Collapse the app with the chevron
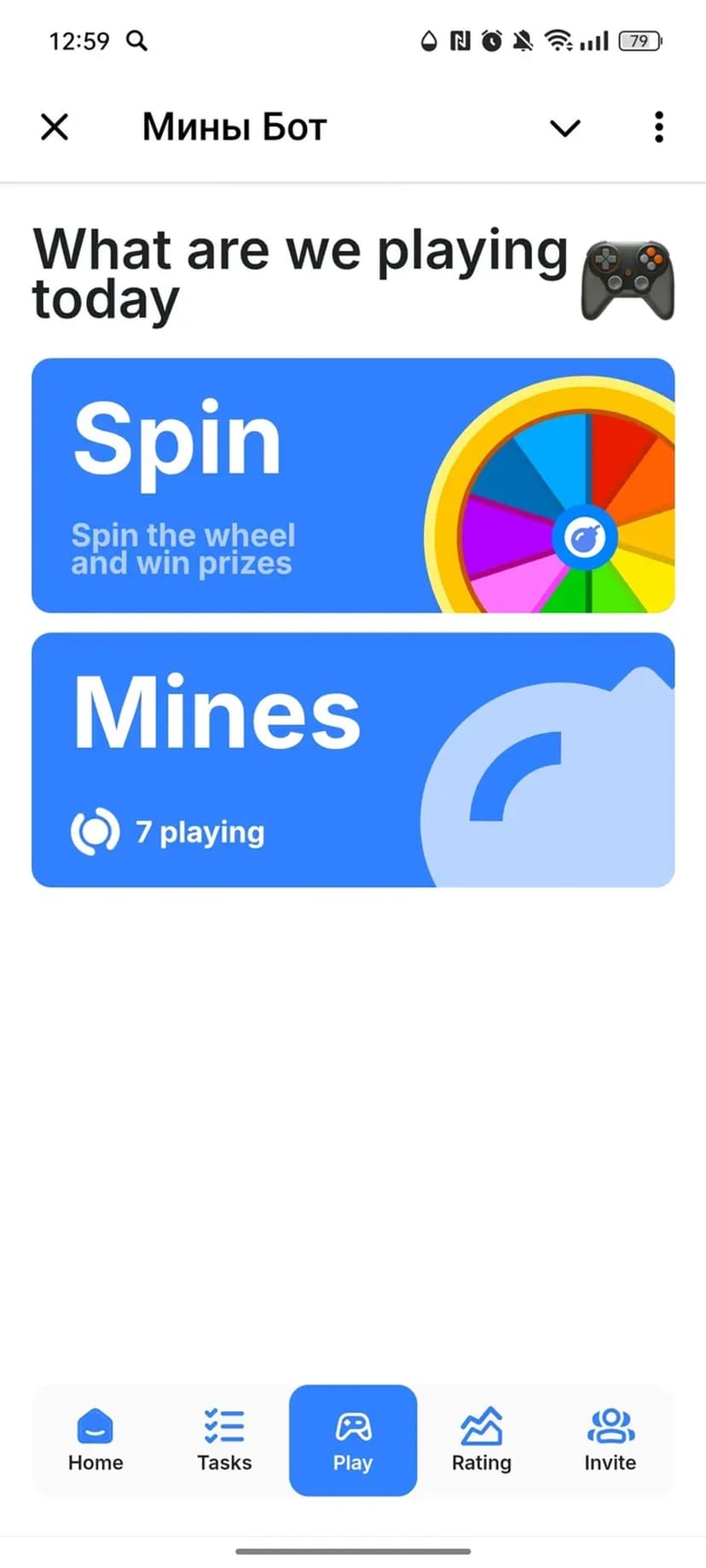This screenshot has height=1568, width=706. coord(564,128)
